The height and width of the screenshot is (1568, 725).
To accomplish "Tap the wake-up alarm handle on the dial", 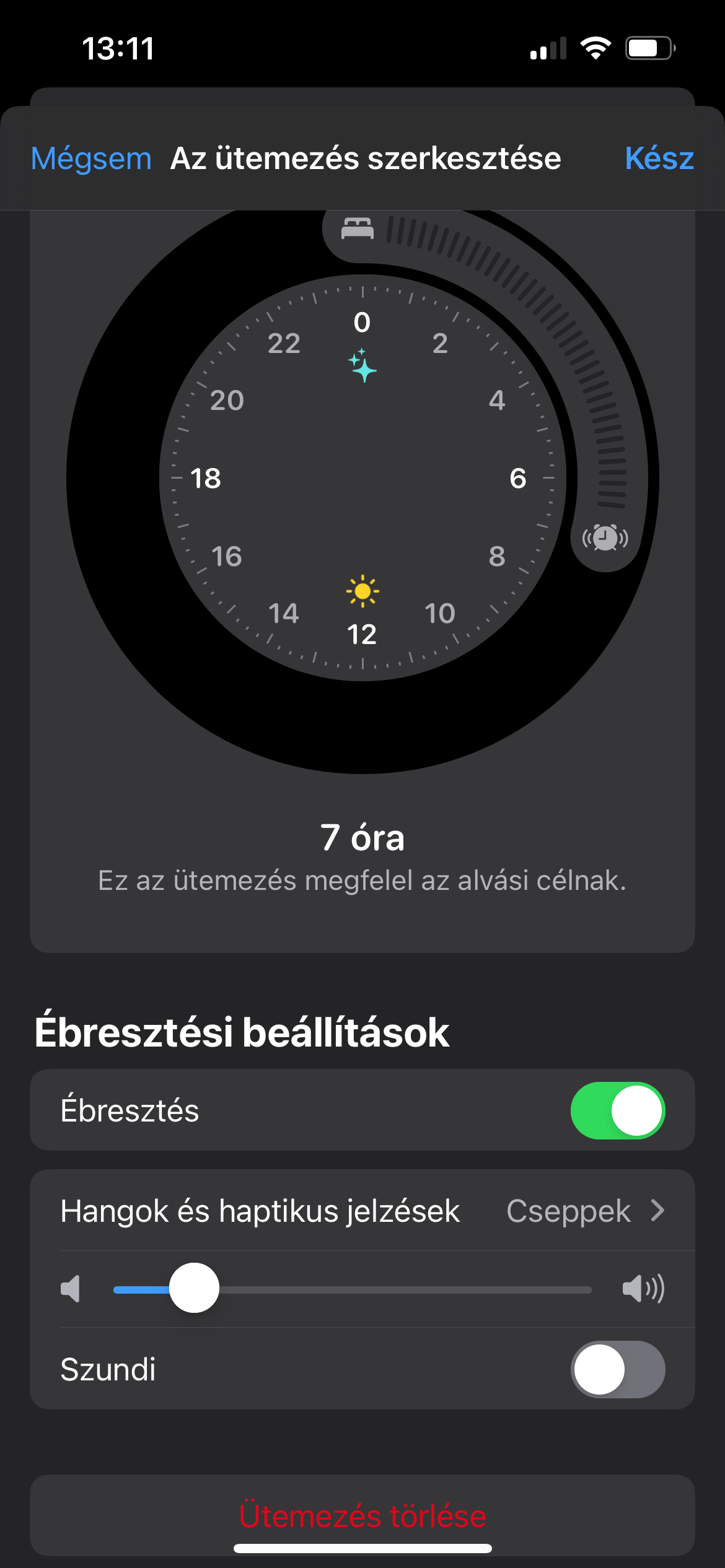I will (605, 537).
